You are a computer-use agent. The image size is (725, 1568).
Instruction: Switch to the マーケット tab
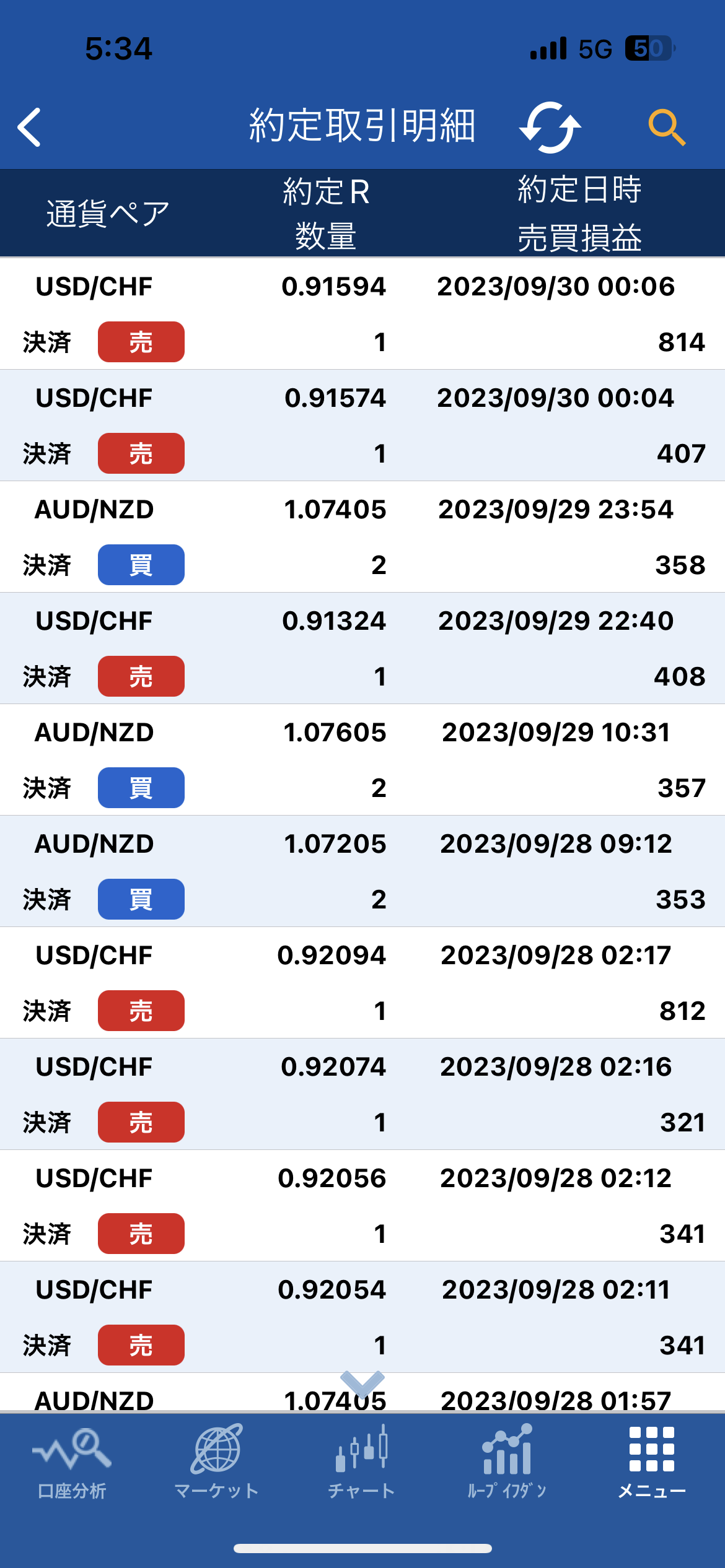coord(217,1462)
